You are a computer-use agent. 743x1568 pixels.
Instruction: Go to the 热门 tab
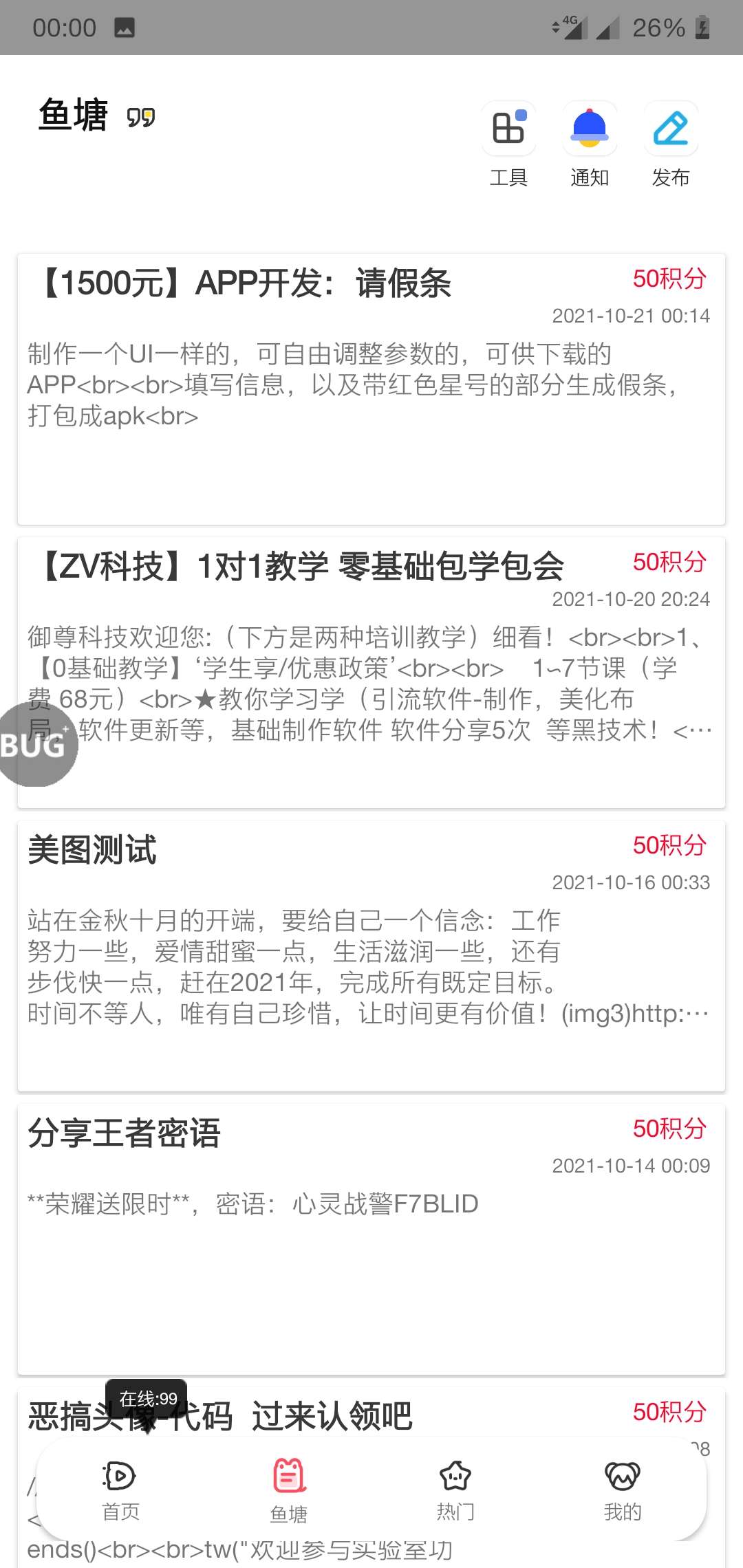455,1490
